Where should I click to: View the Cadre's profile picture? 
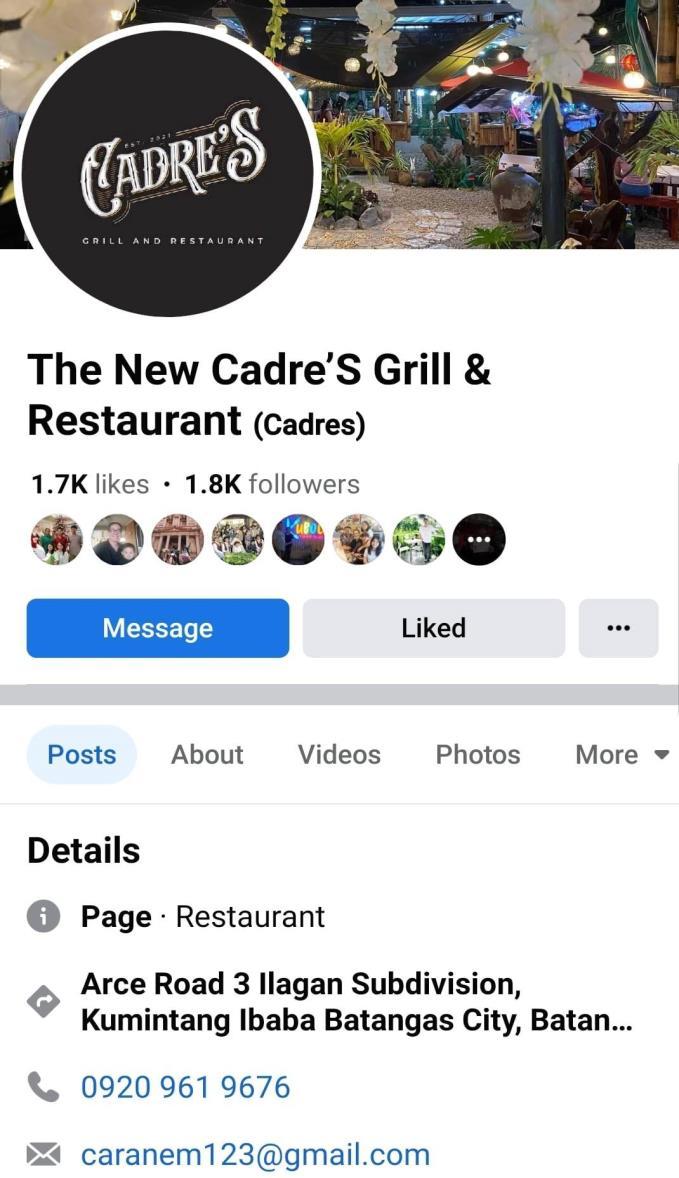pos(167,170)
